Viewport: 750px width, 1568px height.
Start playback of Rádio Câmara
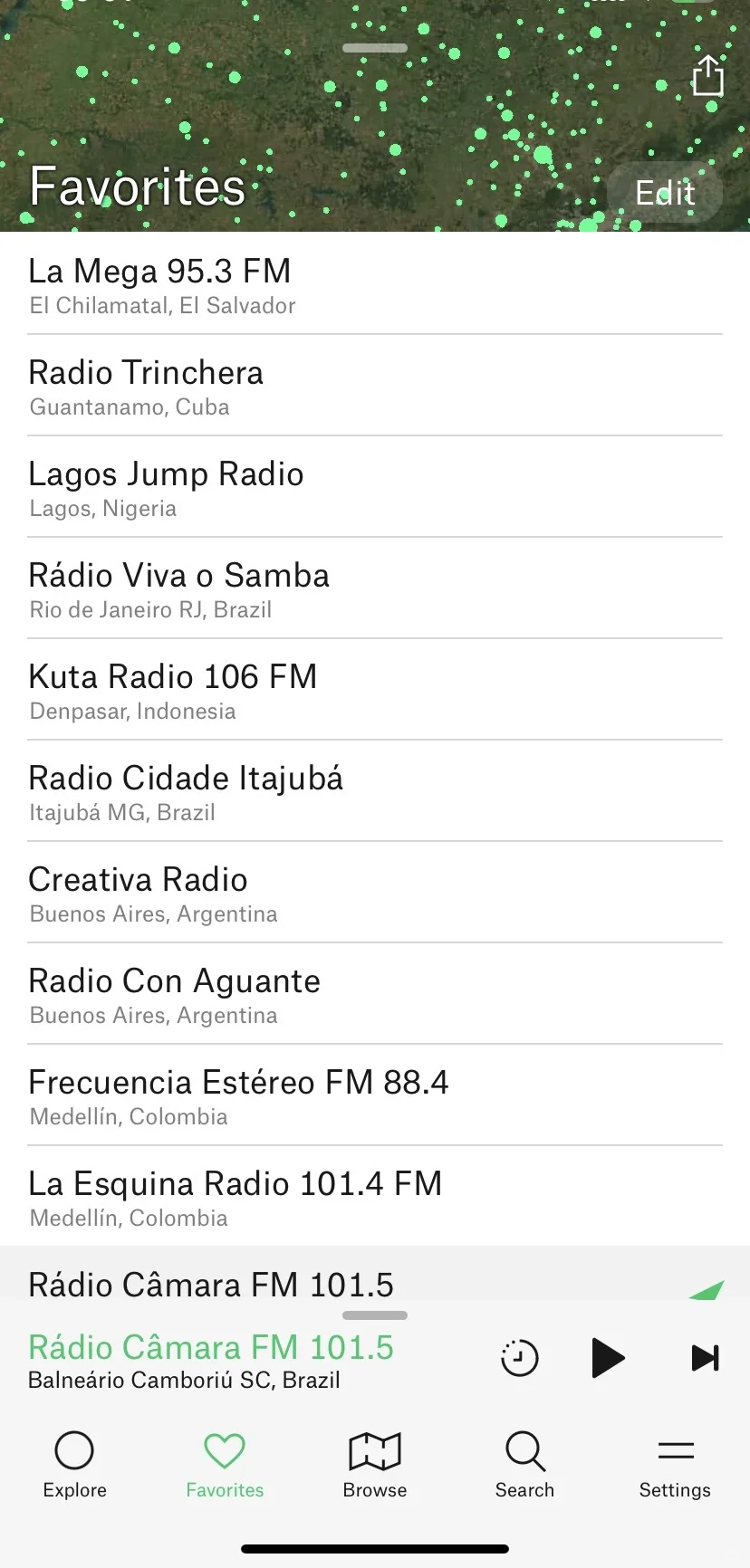coord(608,1358)
